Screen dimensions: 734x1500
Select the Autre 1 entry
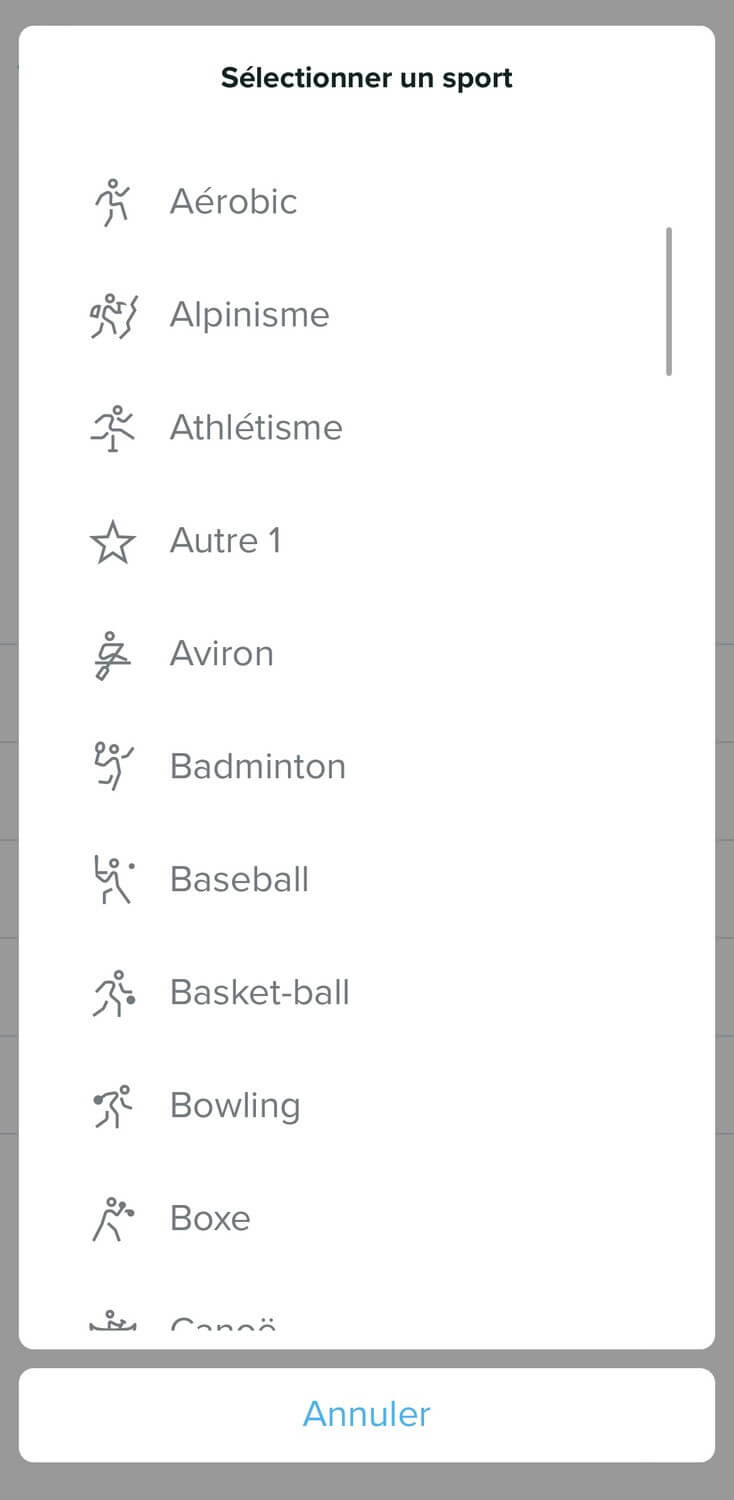[366, 541]
